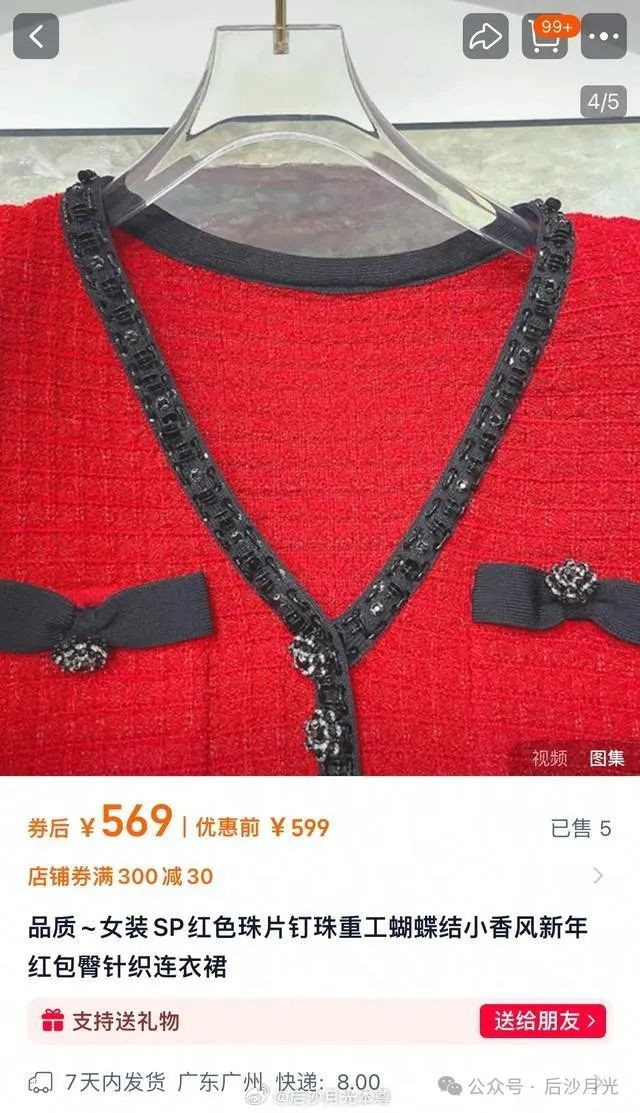Switch to the 视频 tab

pyautogui.click(x=548, y=757)
